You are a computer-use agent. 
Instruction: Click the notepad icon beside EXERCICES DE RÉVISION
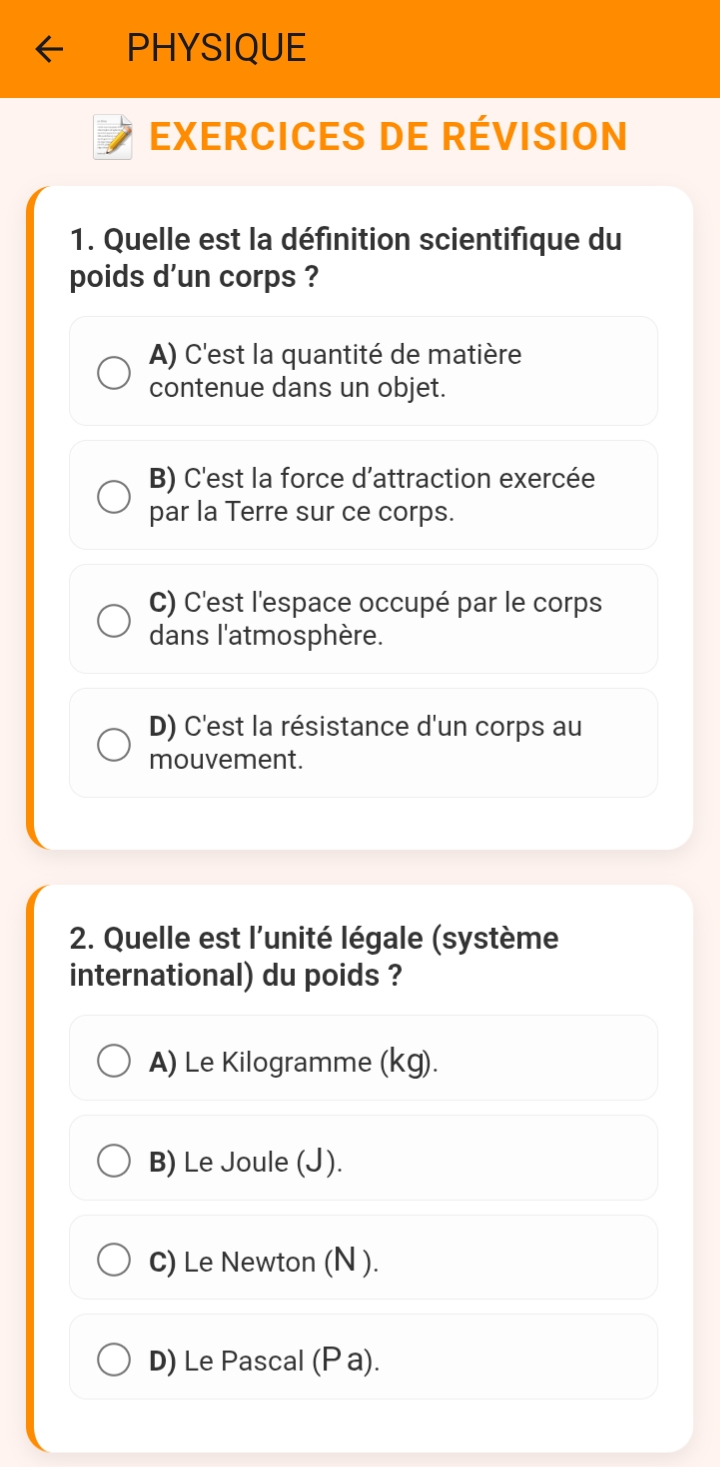(x=111, y=136)
